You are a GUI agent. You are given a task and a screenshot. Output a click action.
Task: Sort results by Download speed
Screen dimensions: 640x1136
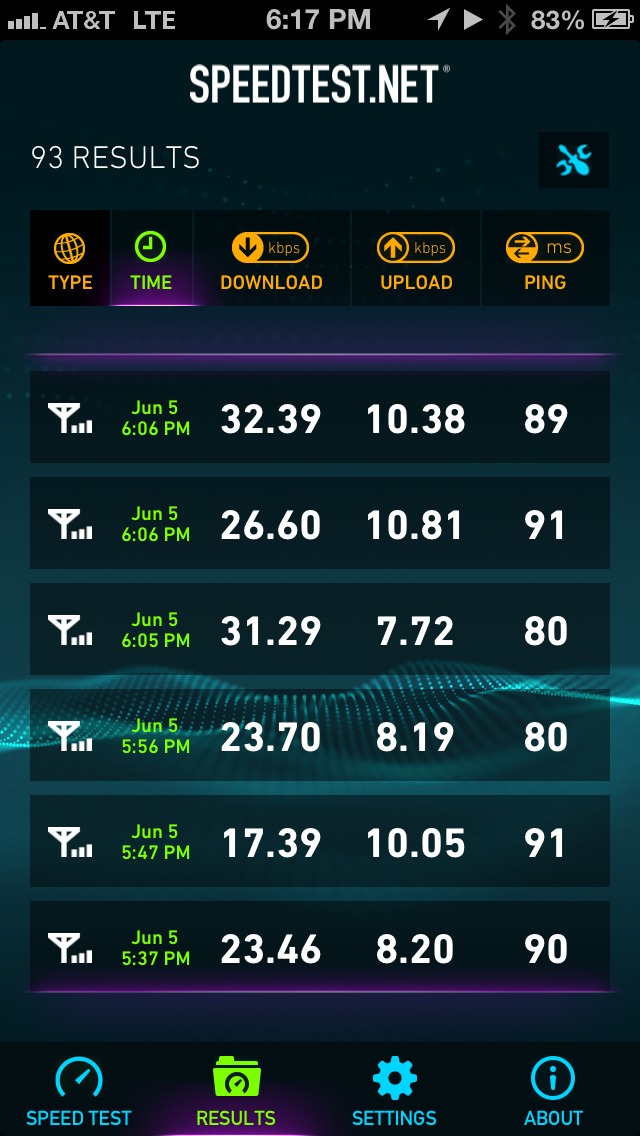coord(272,258)
